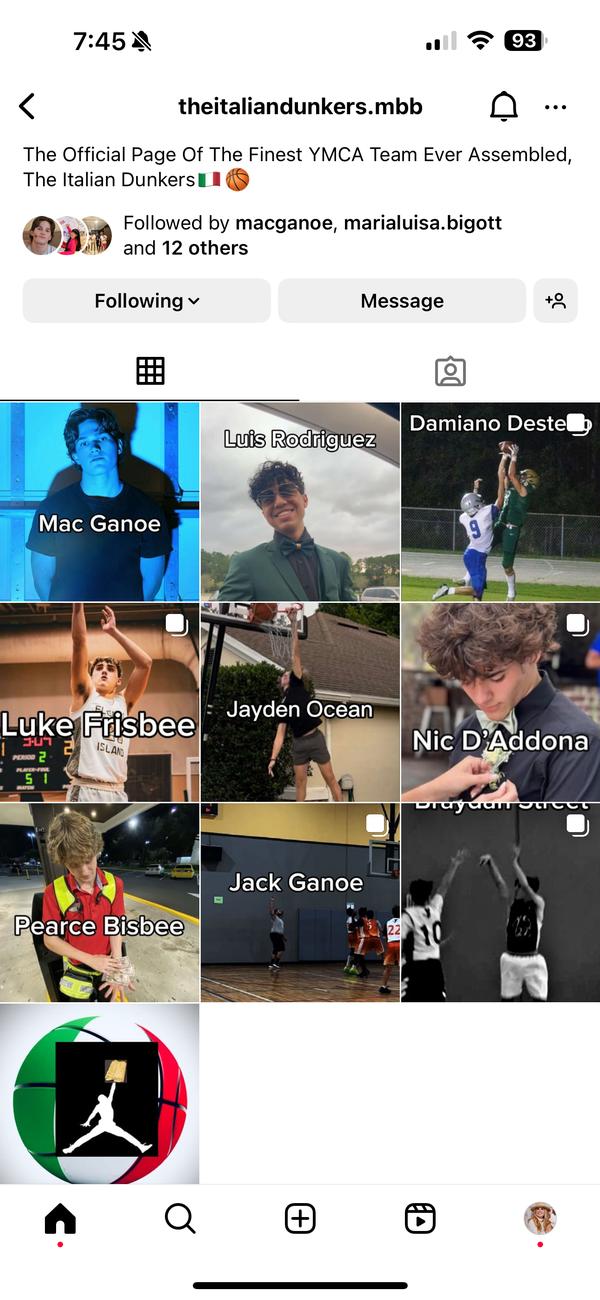This screenshot has height=1300, width=600.
Task: Tap the Message button
Action: click(x=402, y=301)
